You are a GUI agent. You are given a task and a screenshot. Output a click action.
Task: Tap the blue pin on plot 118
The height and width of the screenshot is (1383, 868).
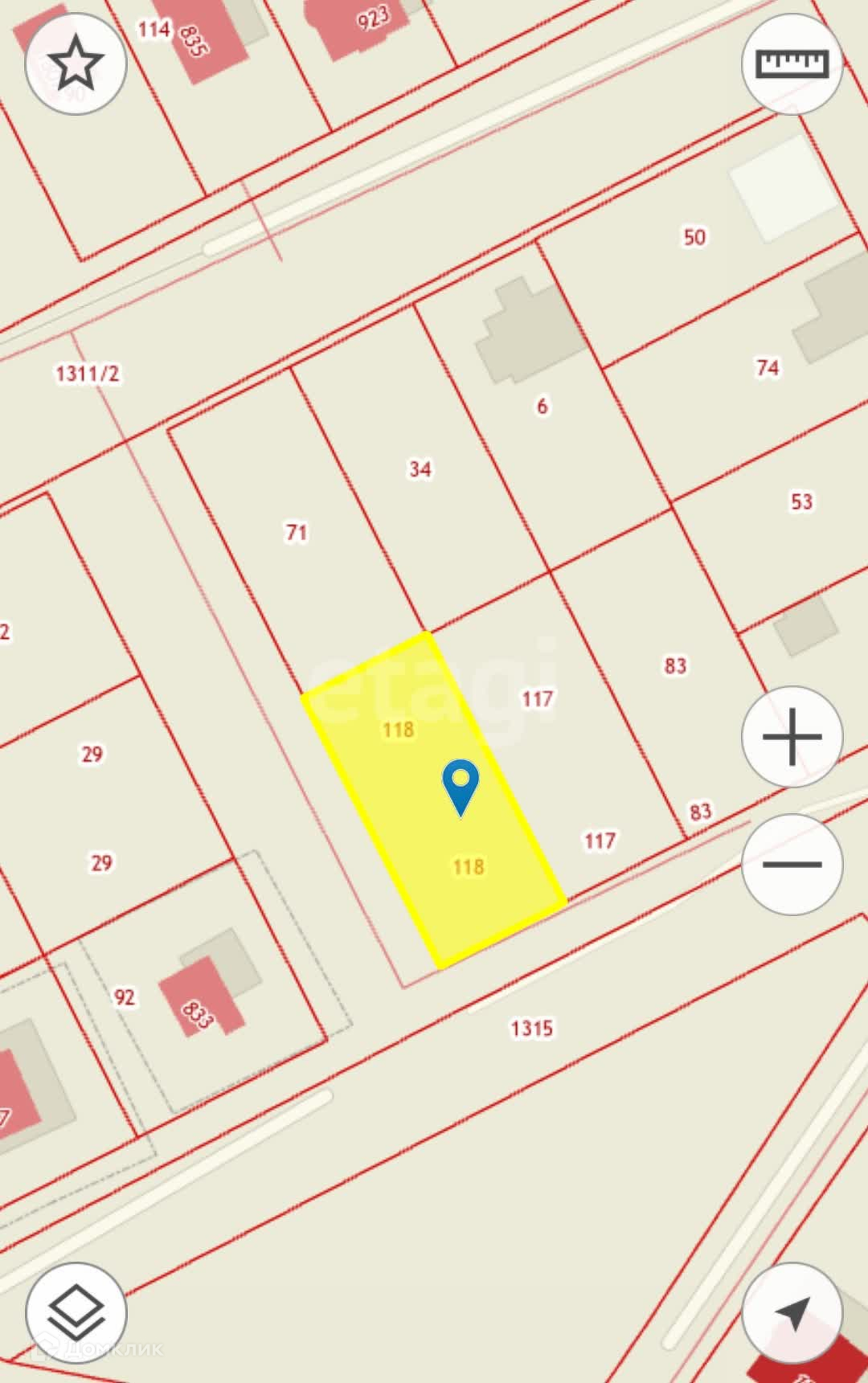[461, 785]
